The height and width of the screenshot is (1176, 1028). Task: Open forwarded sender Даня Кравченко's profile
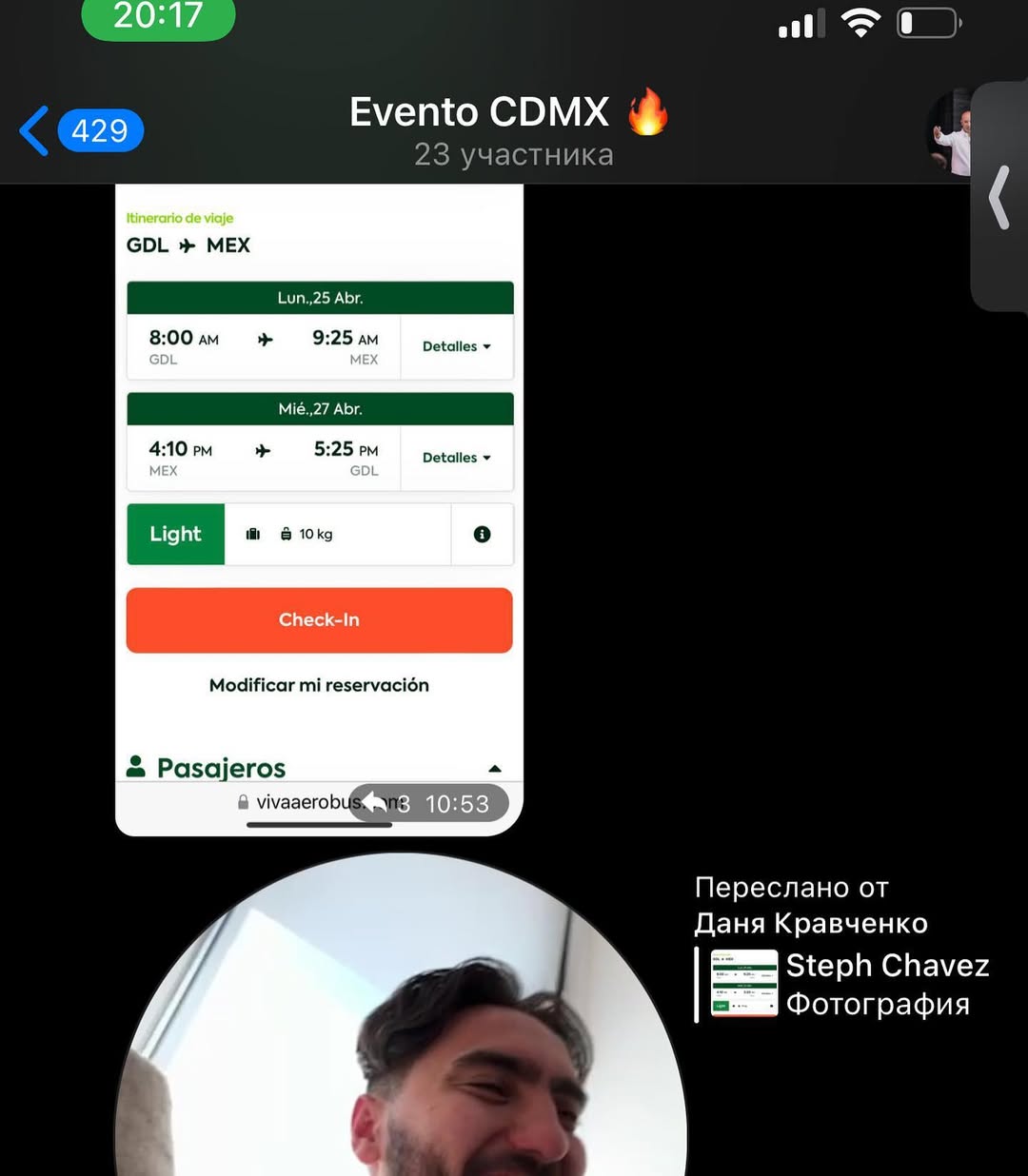pos(810,923)
